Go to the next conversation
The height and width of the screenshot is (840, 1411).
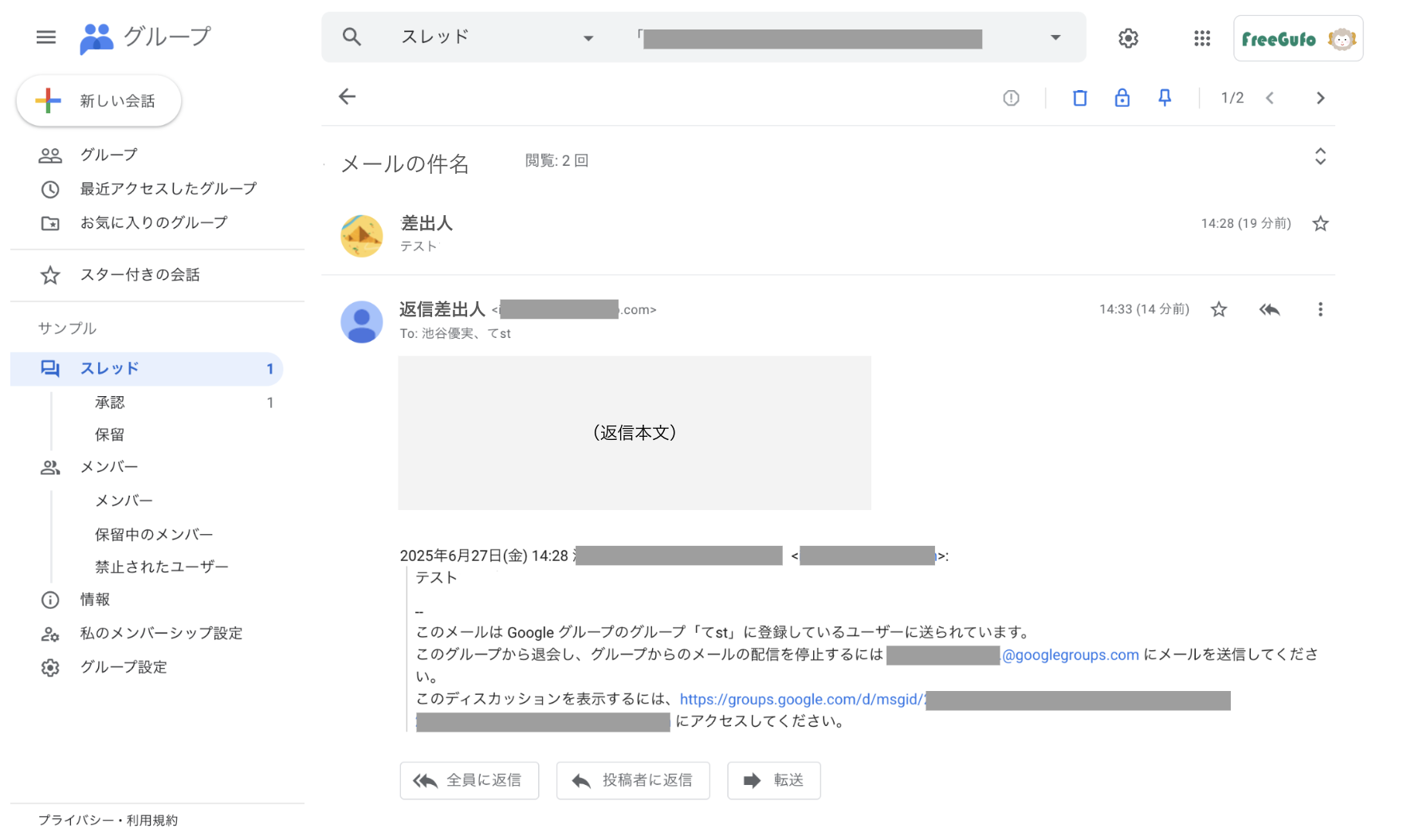(x=1320, y=98)
